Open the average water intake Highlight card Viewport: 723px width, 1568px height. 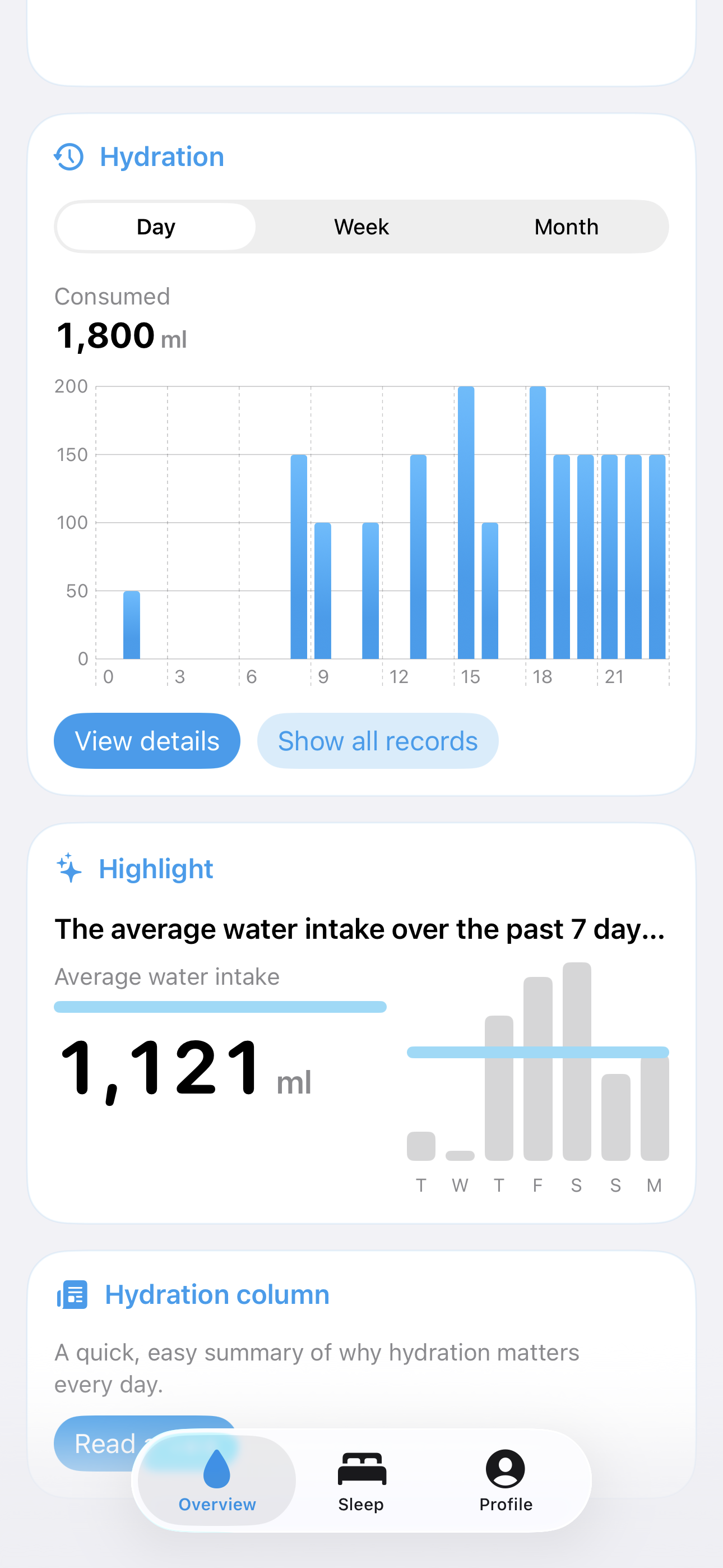pos(361,1022)
